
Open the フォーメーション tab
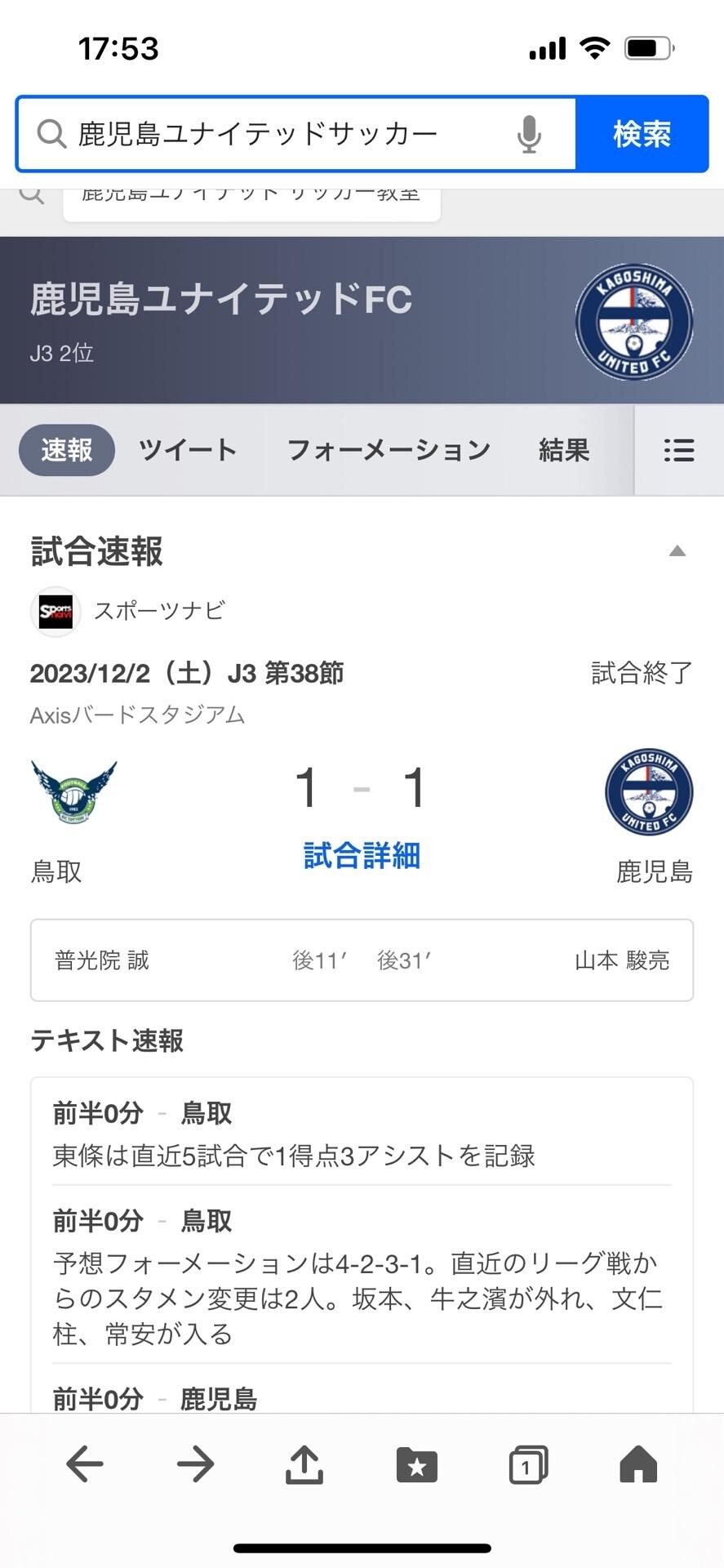pyautogui.click(x=389, y=450)
